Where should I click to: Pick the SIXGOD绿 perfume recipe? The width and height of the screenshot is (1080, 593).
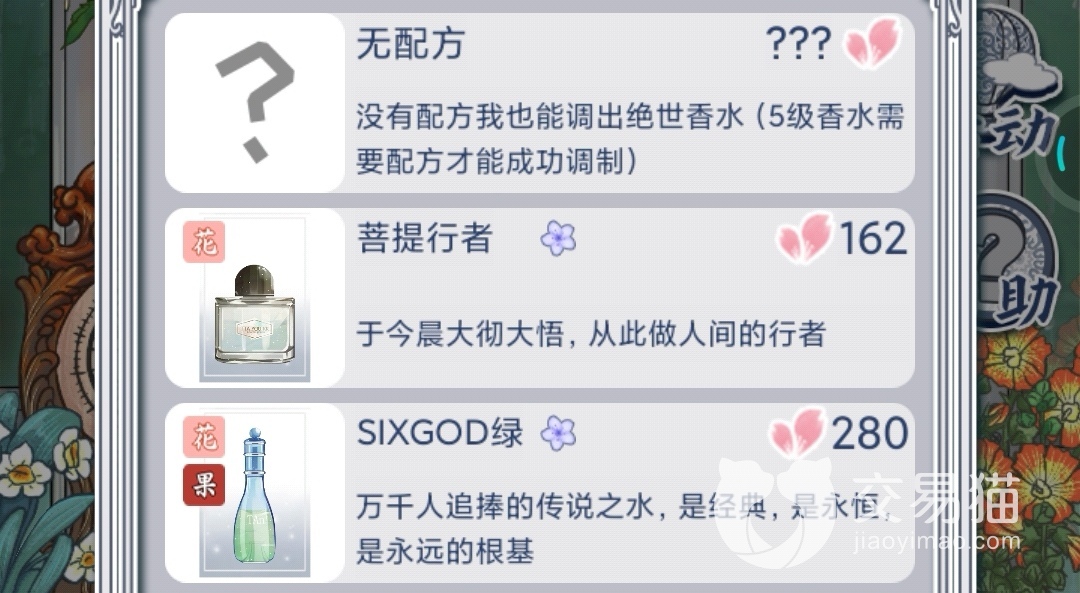pyautogui.click(x=540, y=492)
